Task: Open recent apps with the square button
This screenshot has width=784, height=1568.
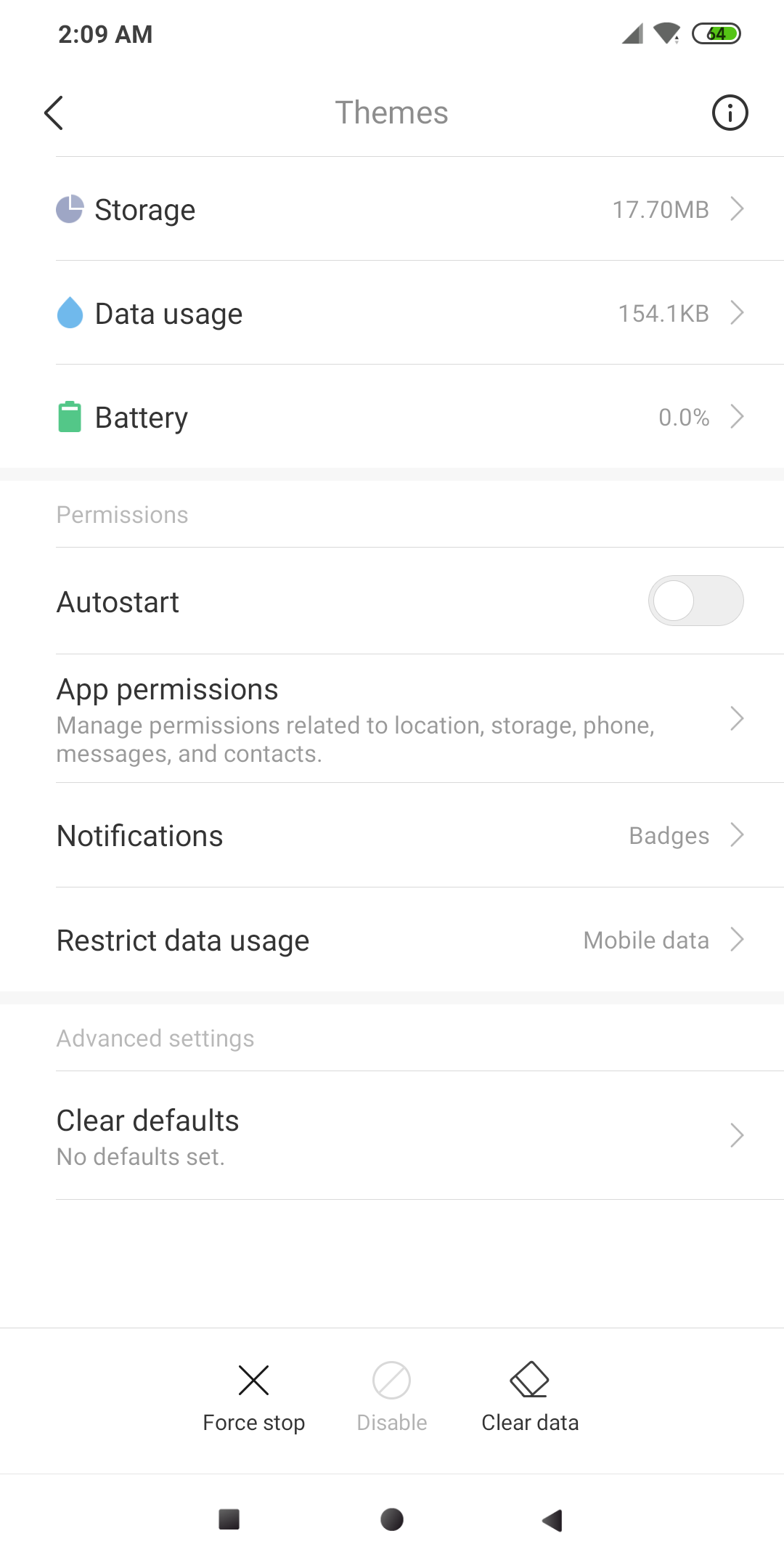Action: pos(229,1519)
